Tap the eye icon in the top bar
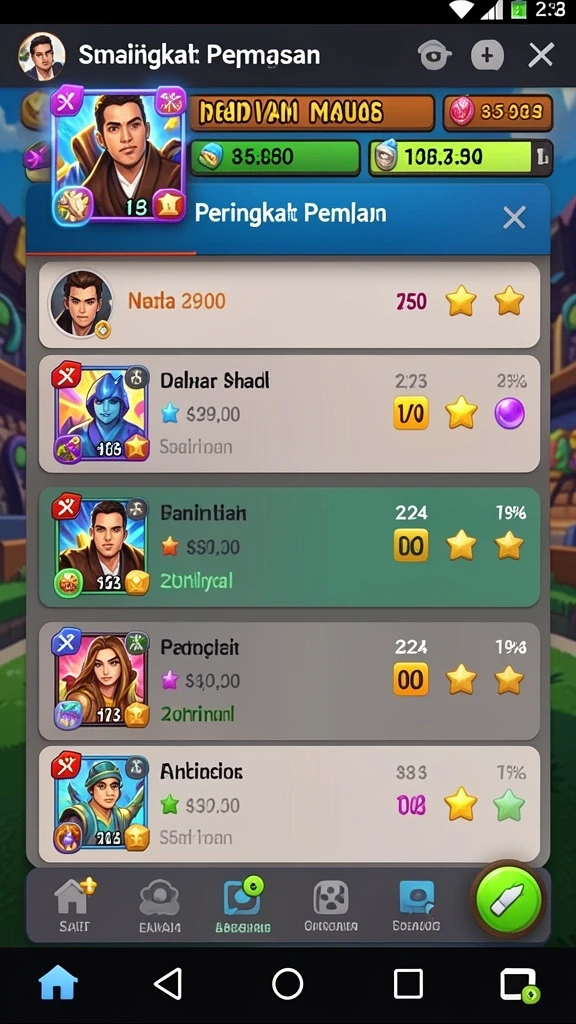Viewport: 576px width, 1024px height. (x=434, y=56)
